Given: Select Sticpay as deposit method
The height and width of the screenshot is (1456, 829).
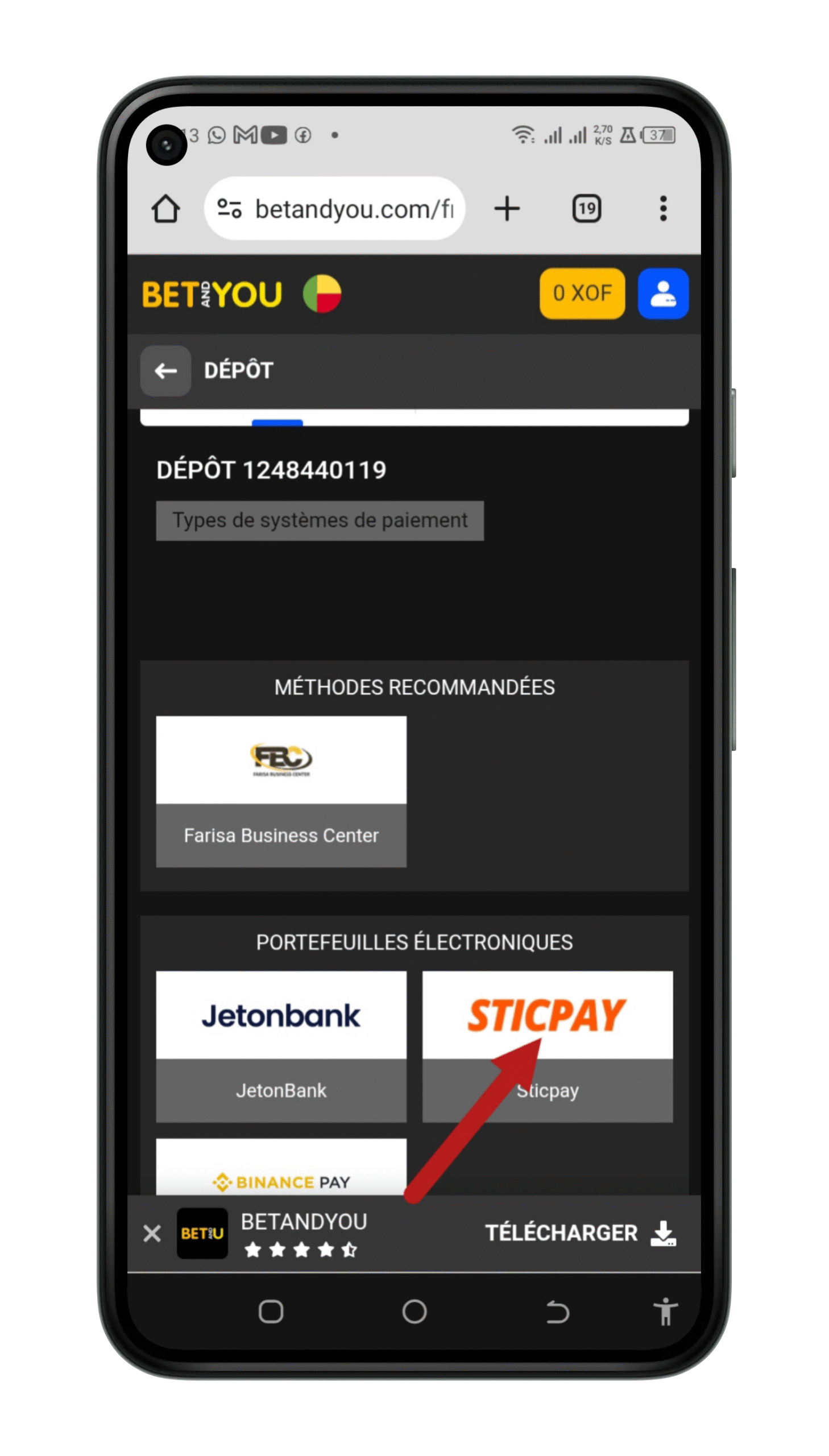Looking at the screenshot, I should 547,1046.
